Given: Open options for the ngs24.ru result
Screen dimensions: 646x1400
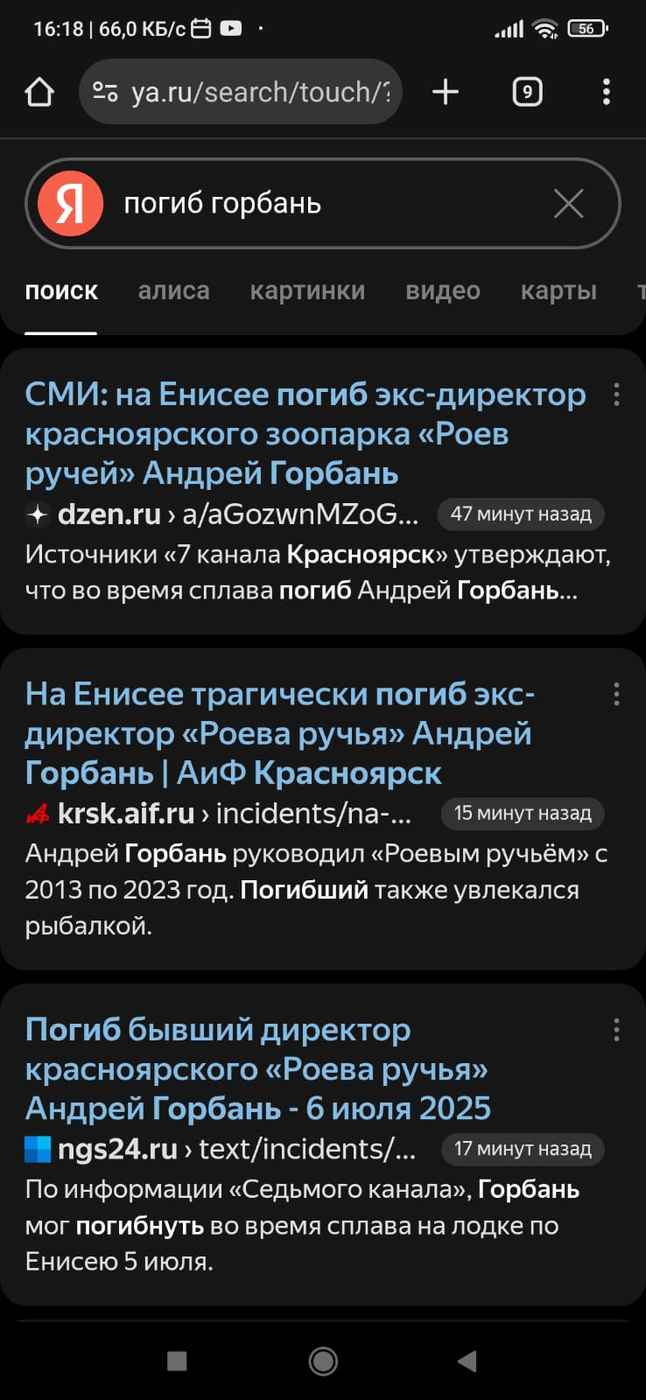Looking at the screenshot, I should (616, 1030).
